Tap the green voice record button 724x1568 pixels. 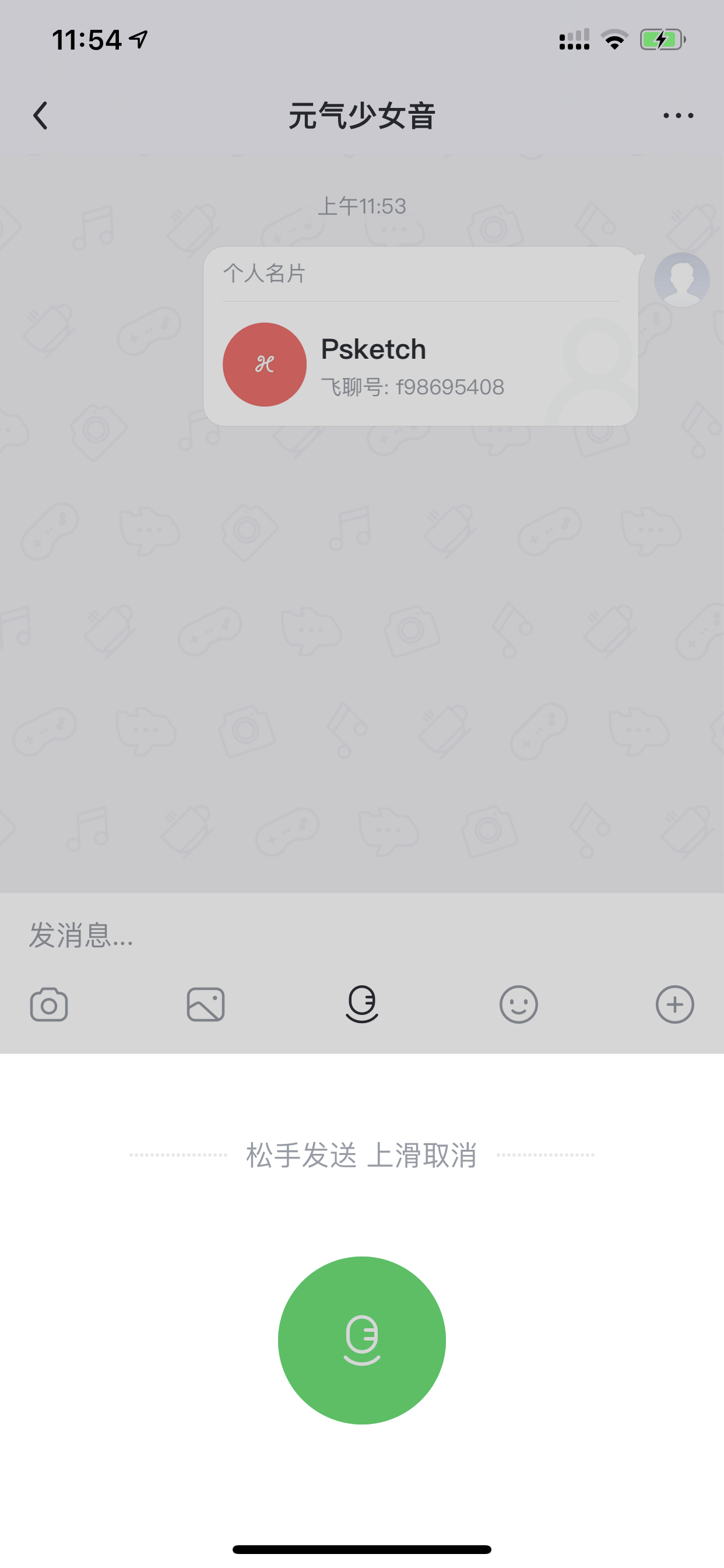(x=362, y=1340)
